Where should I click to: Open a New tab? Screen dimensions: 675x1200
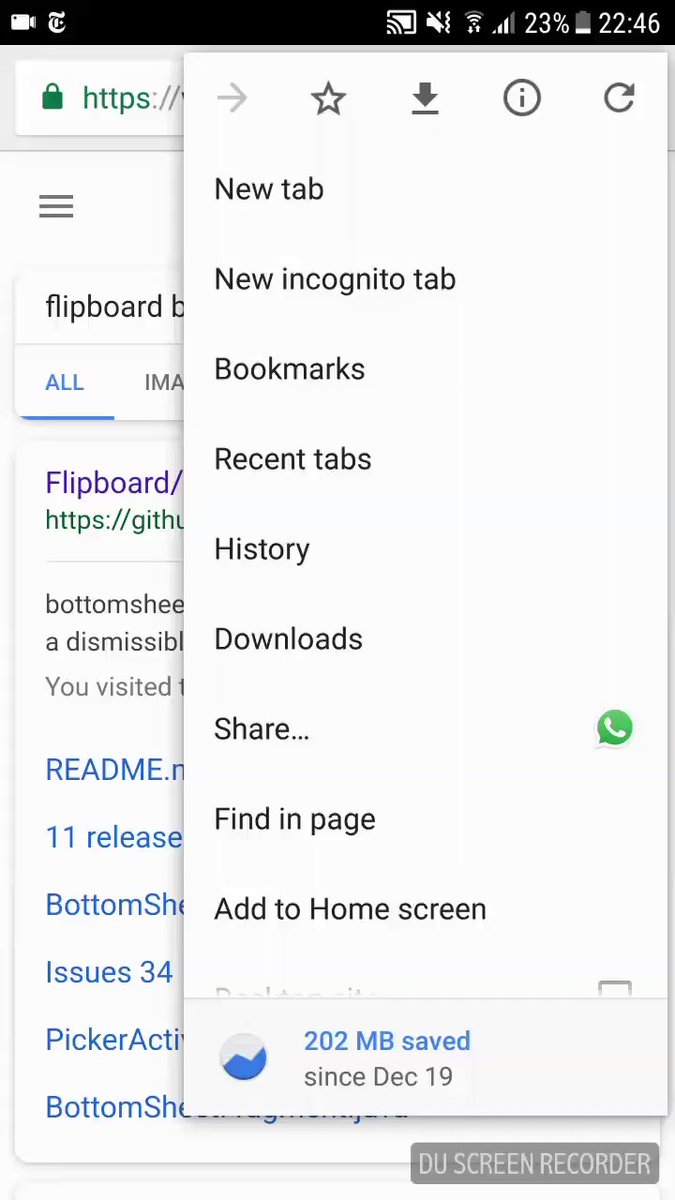pyautogui.click(x=425, y=189)
